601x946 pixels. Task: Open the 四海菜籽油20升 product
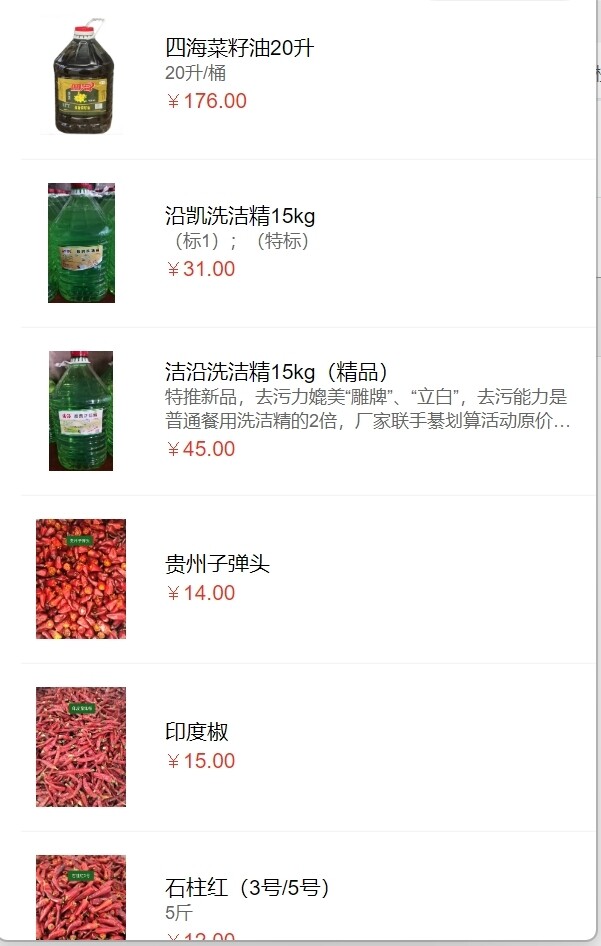point(240,48)
